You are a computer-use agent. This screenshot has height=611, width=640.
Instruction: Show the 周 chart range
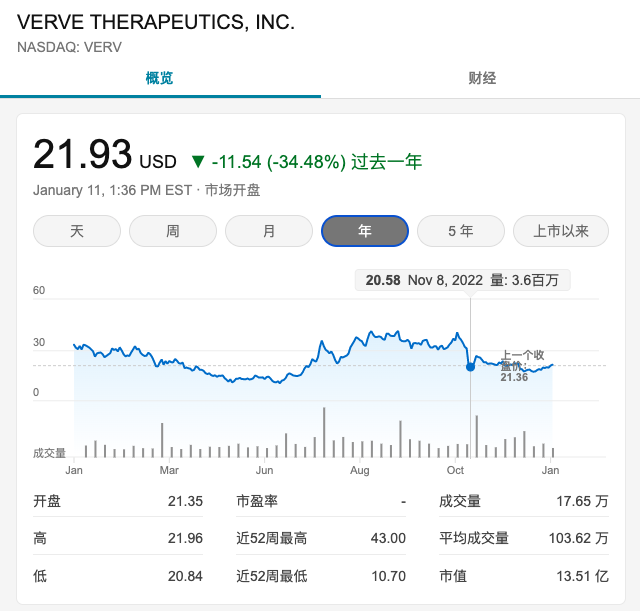[x=173, y=231]
